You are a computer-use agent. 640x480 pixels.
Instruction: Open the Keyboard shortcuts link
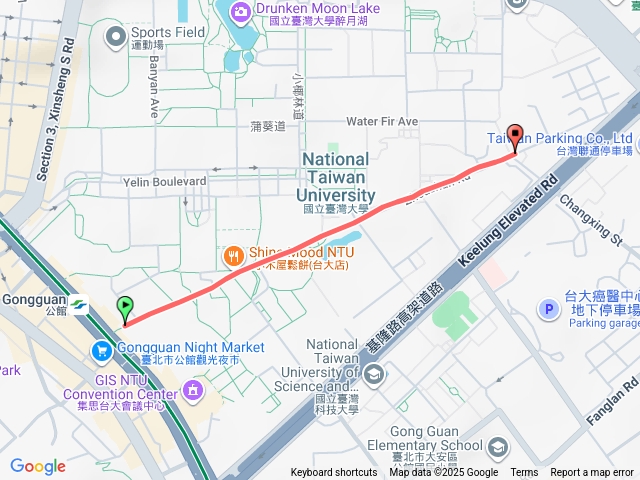334,473
